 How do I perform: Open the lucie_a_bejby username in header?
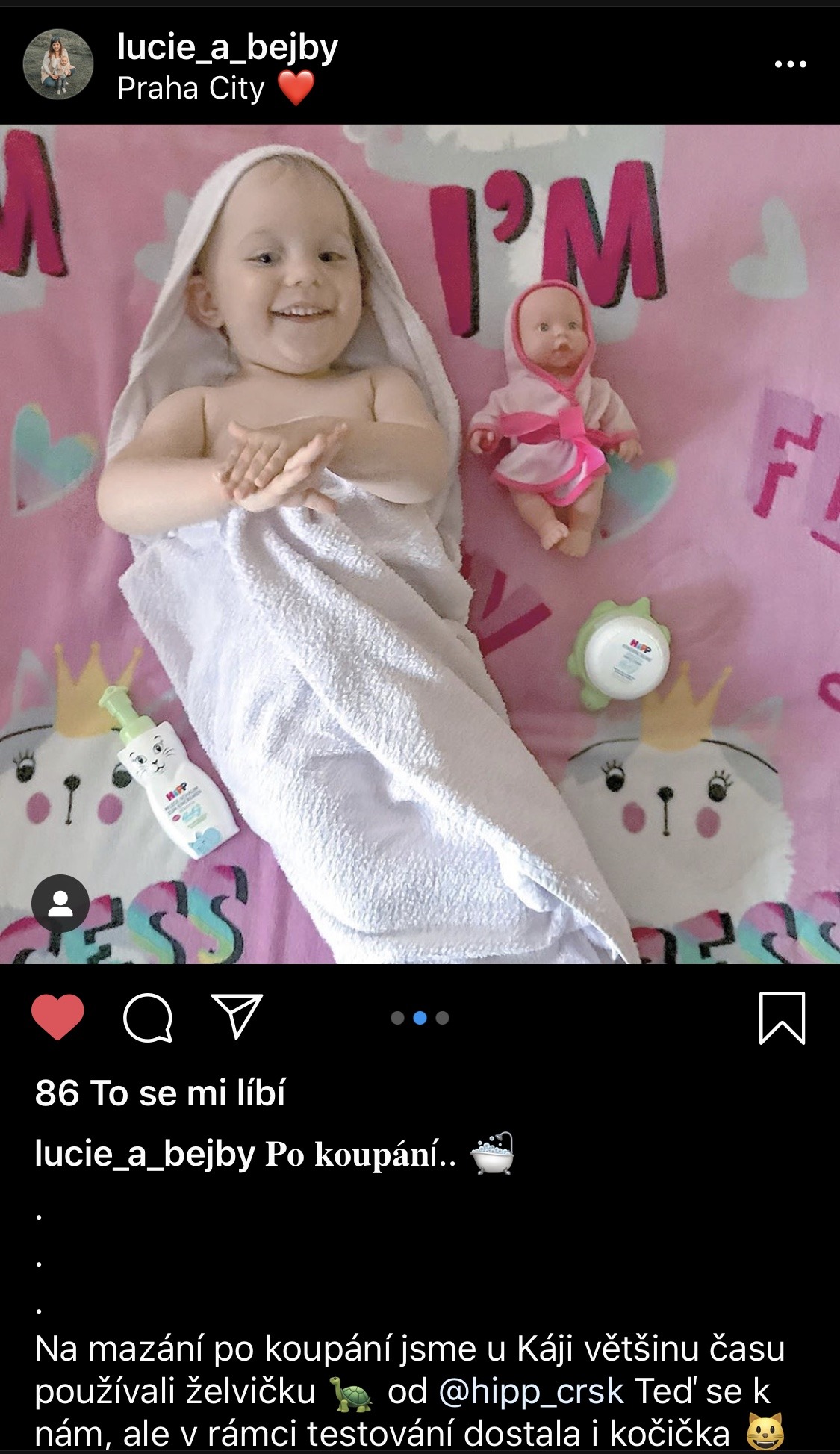pos(228,48)
